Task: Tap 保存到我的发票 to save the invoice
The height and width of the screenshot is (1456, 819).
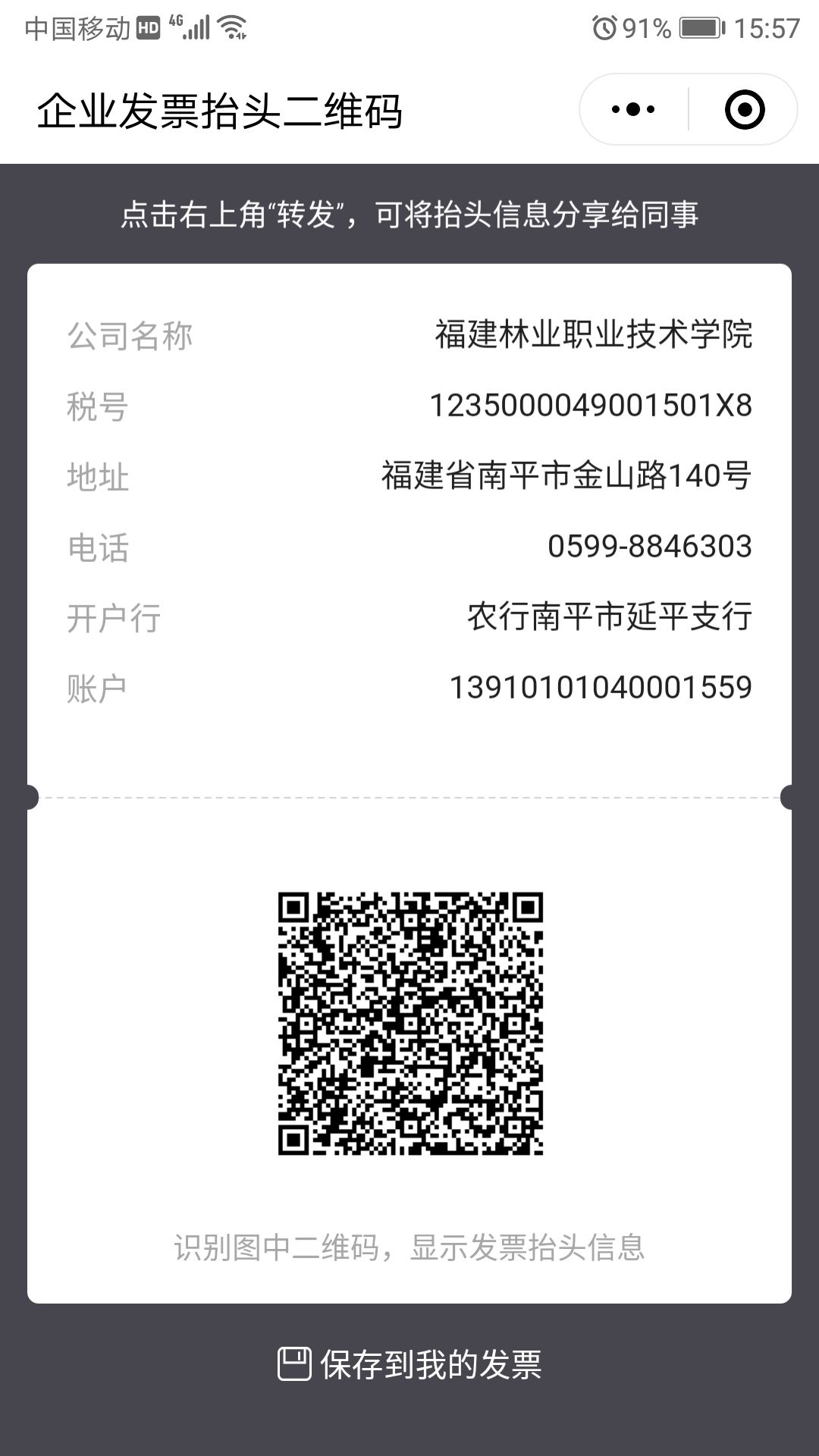Action: 409,1364
